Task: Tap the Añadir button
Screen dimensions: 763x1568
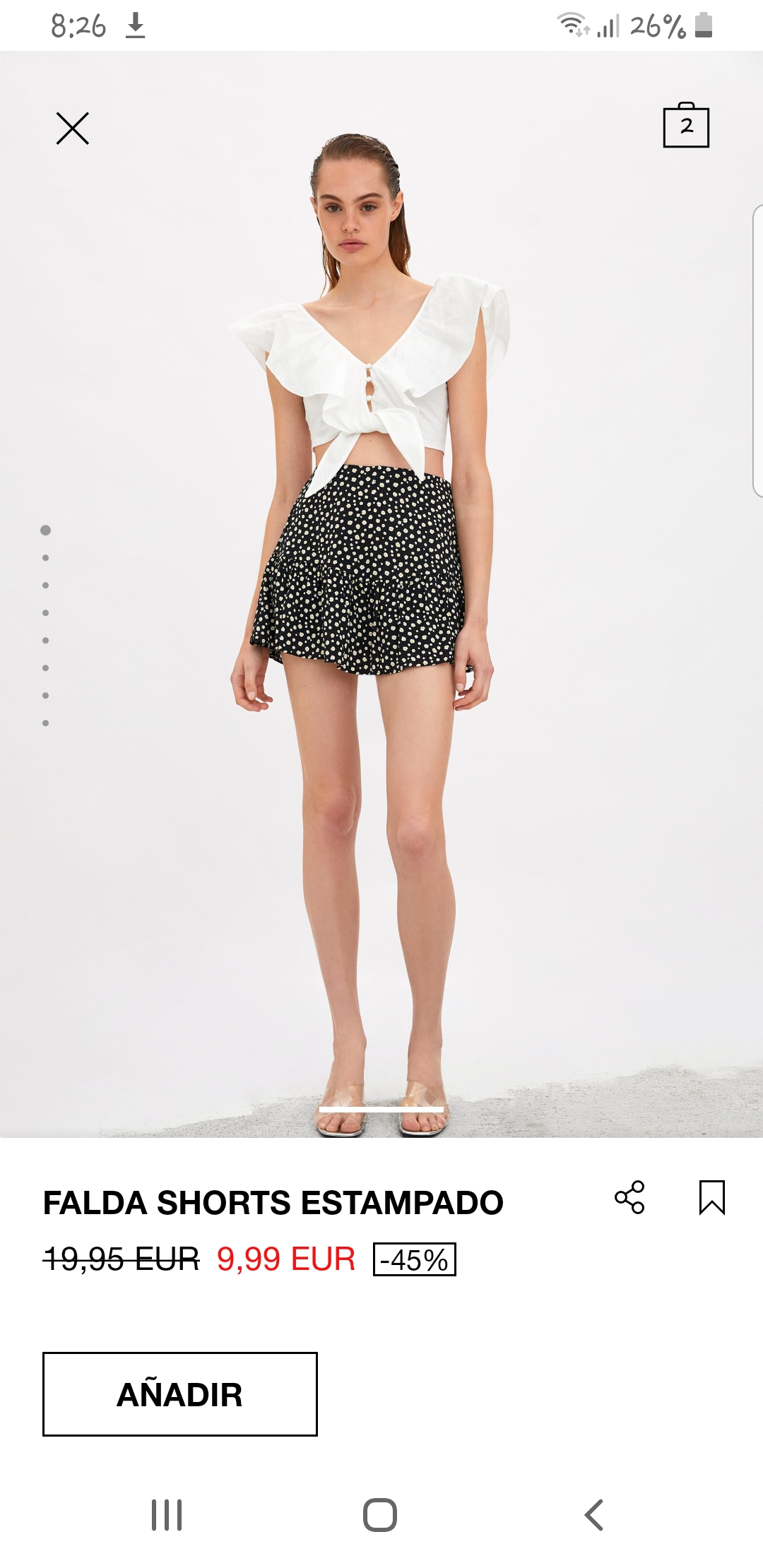Action: click(179, 1394)
